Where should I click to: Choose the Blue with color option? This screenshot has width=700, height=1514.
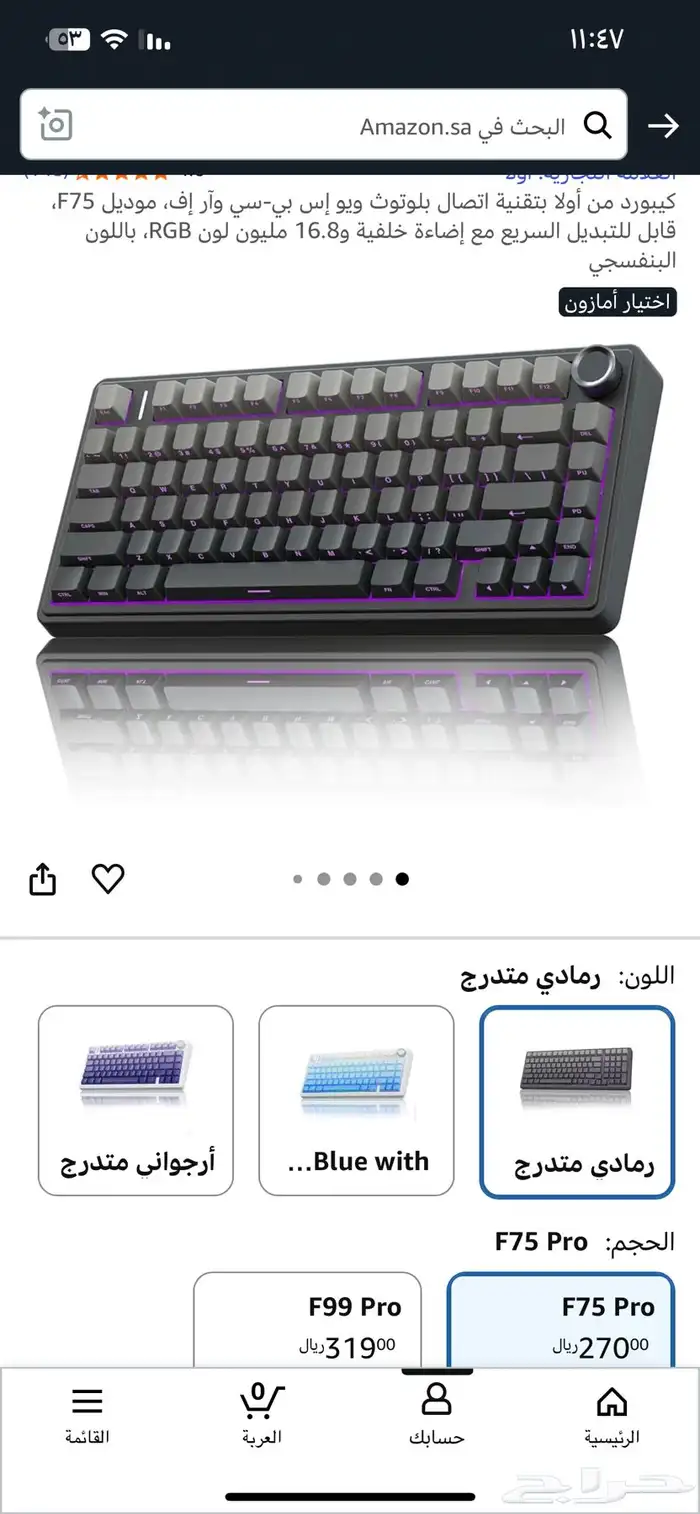[356, 1100]
